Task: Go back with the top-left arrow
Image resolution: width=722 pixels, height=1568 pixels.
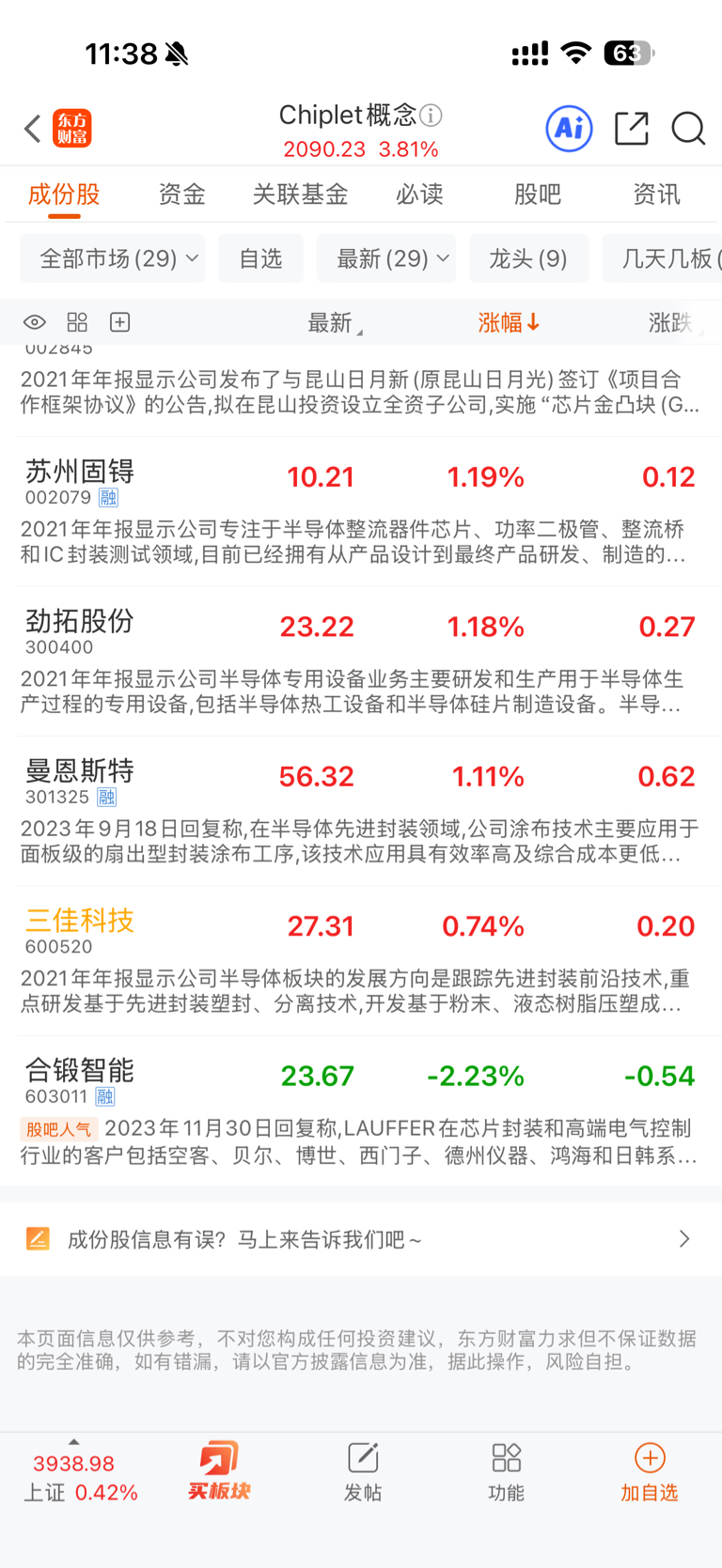Action: [x=33, y=129]
